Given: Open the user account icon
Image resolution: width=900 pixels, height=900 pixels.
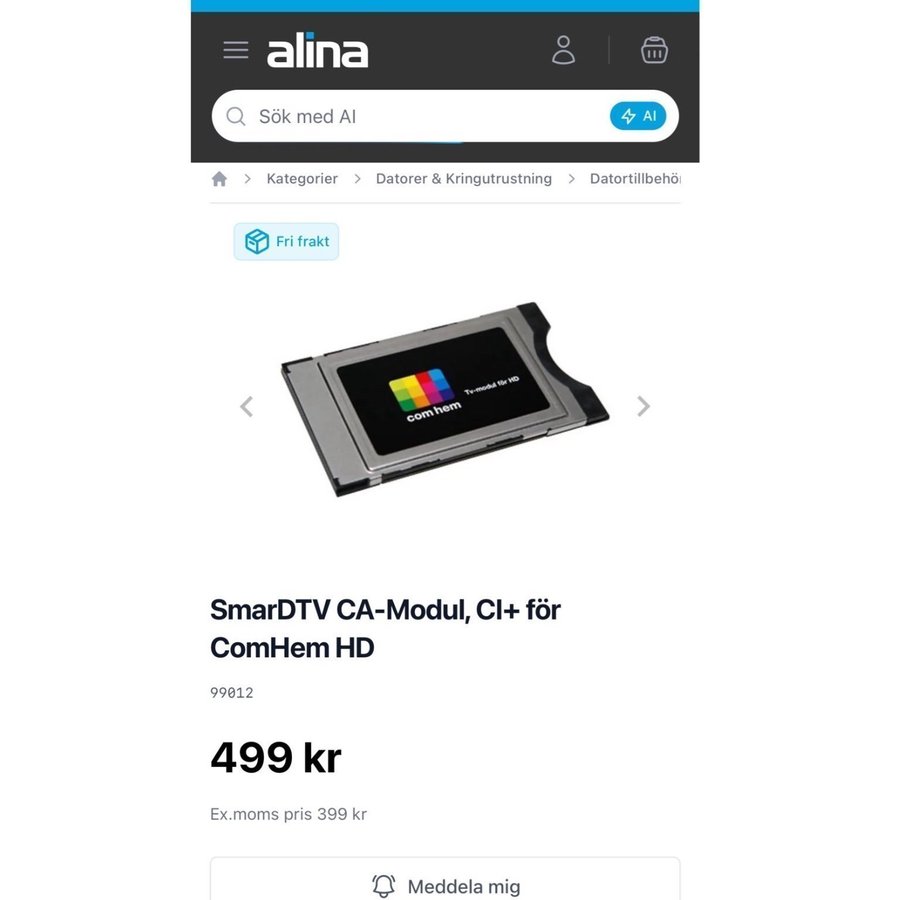Looking at the screenshot, I should click(564, 50).
